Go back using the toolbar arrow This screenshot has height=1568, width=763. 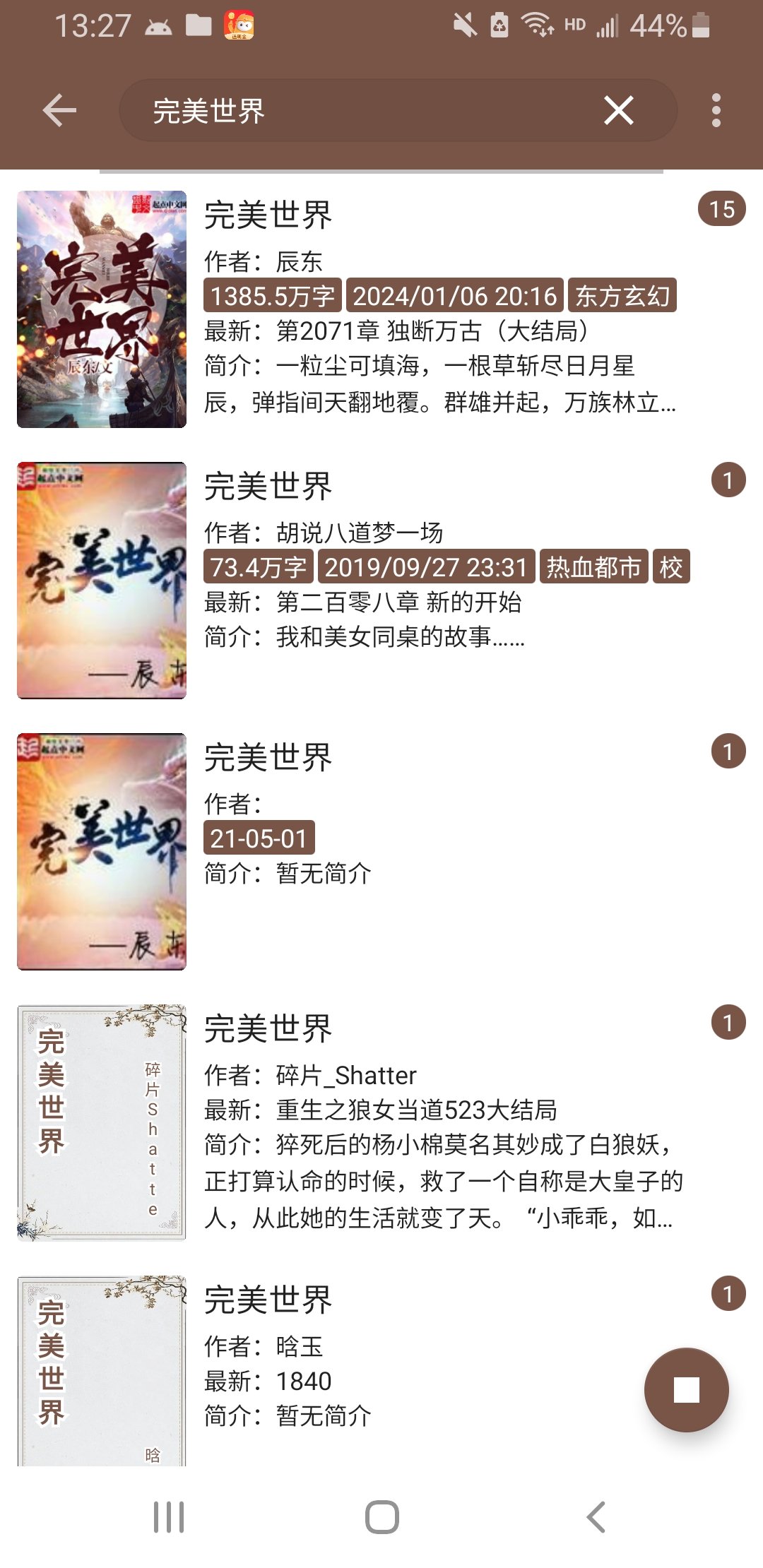(59, 111)
